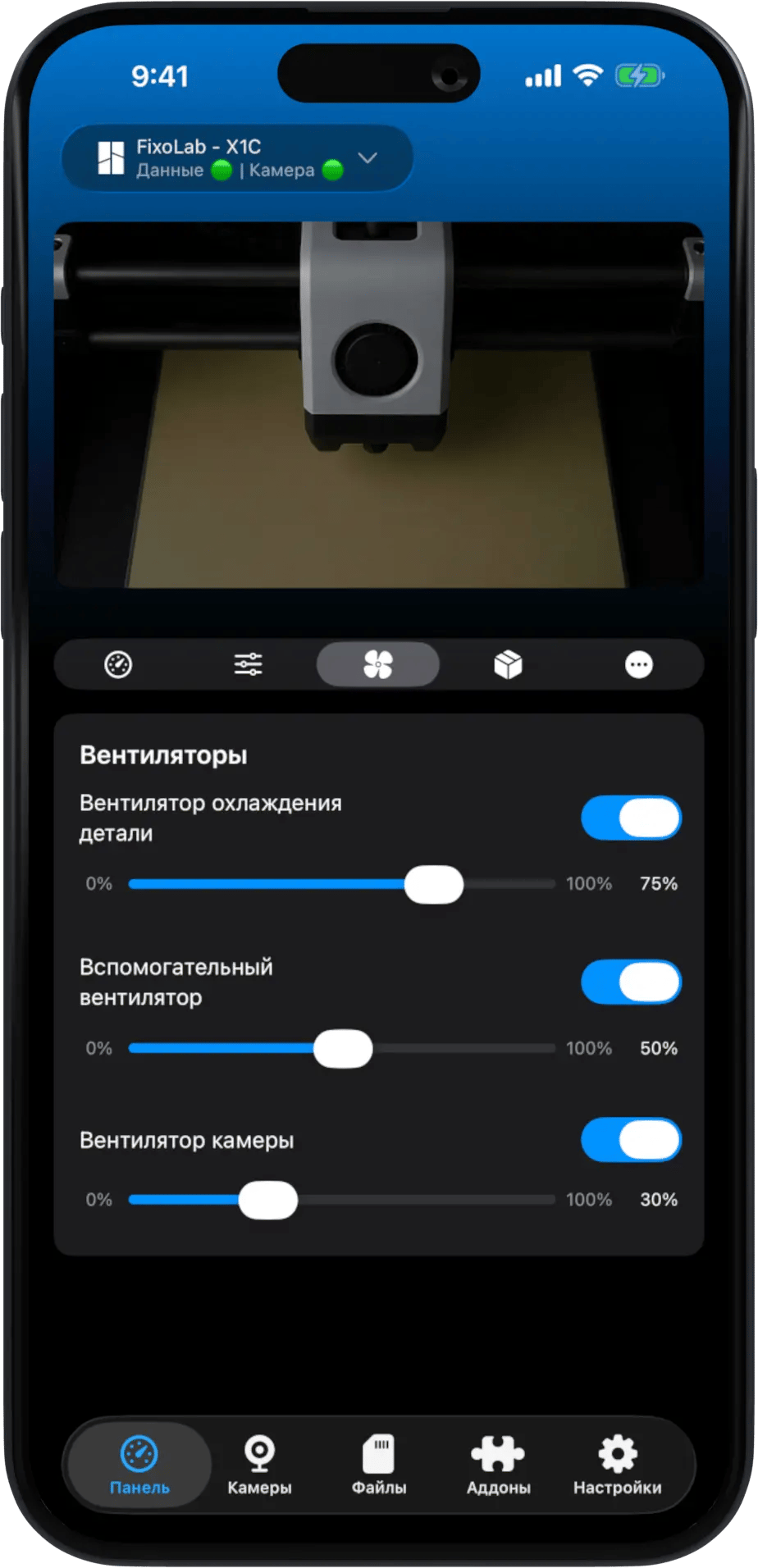Switch to the Камеры tab
Screen dimensions: 758x1568
click(259, 1465)
